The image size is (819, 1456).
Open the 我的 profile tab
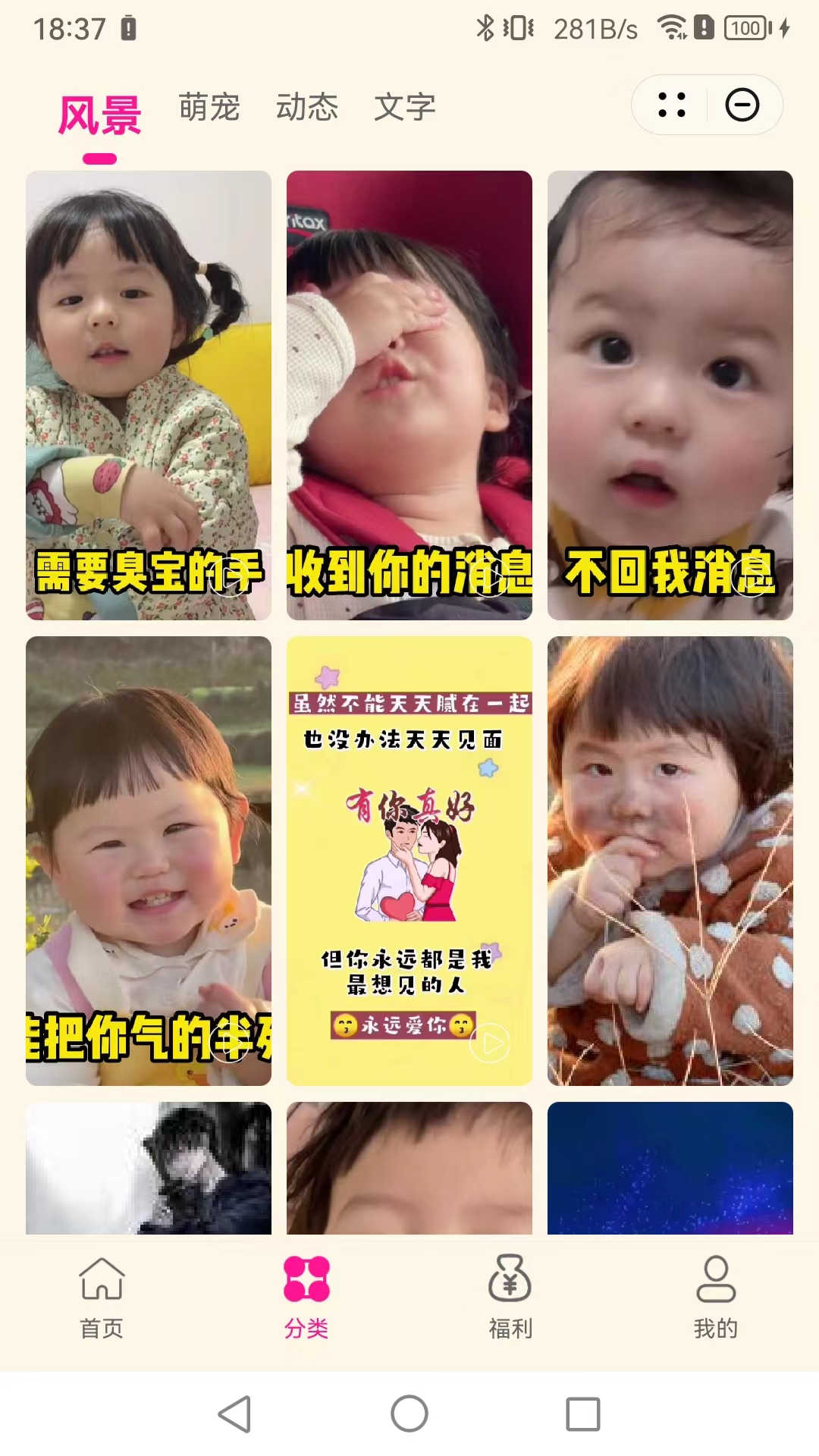[715, 1298]
